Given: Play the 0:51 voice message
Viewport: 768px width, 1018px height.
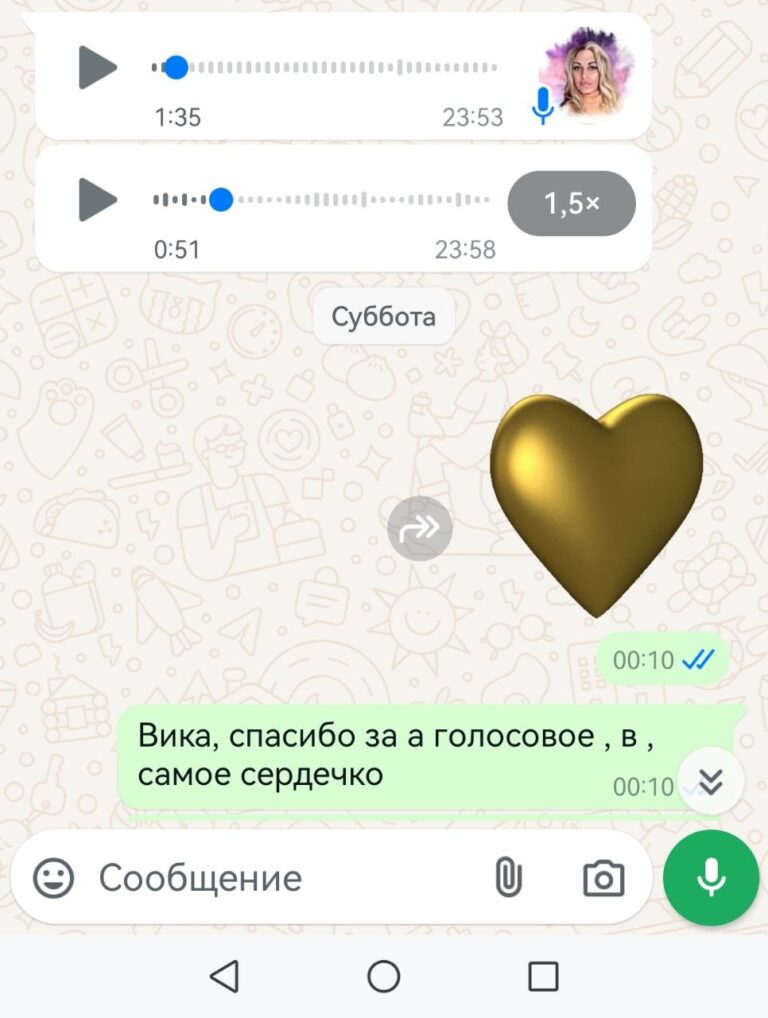Looking at the screenshot, I should [x=97, y=201].
